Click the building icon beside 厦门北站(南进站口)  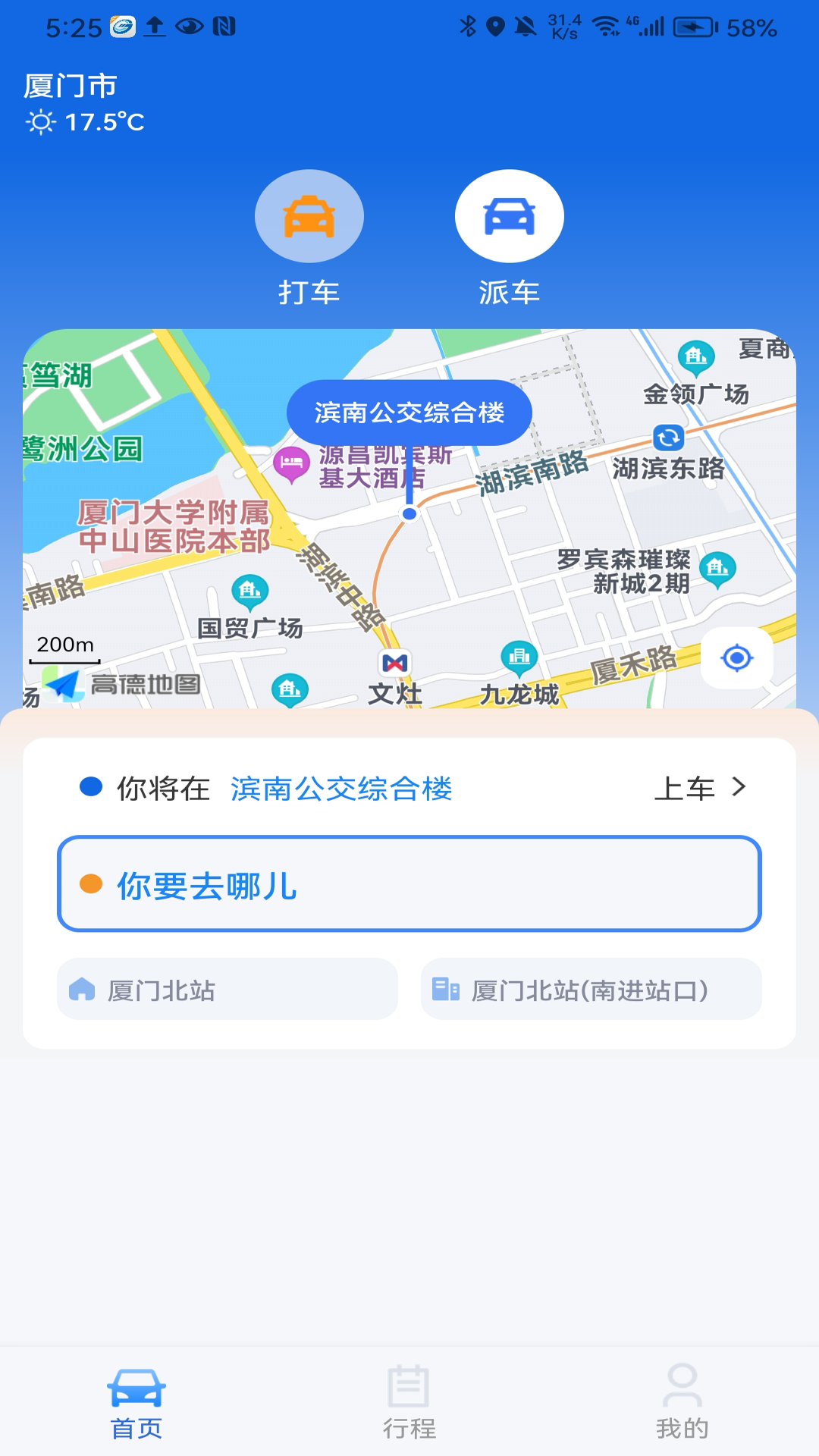tap(447, 989)
